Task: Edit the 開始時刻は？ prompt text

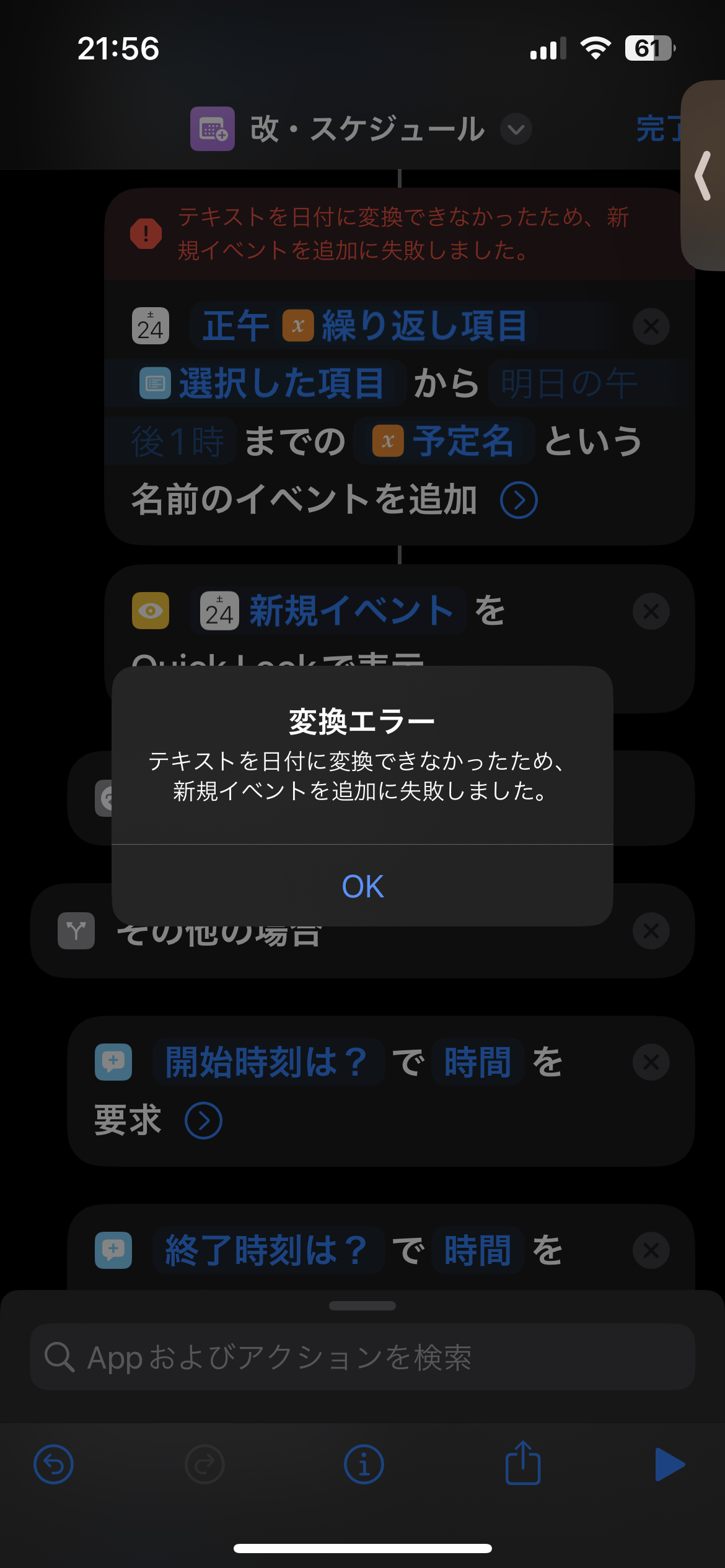Action: click(267, 1063)
